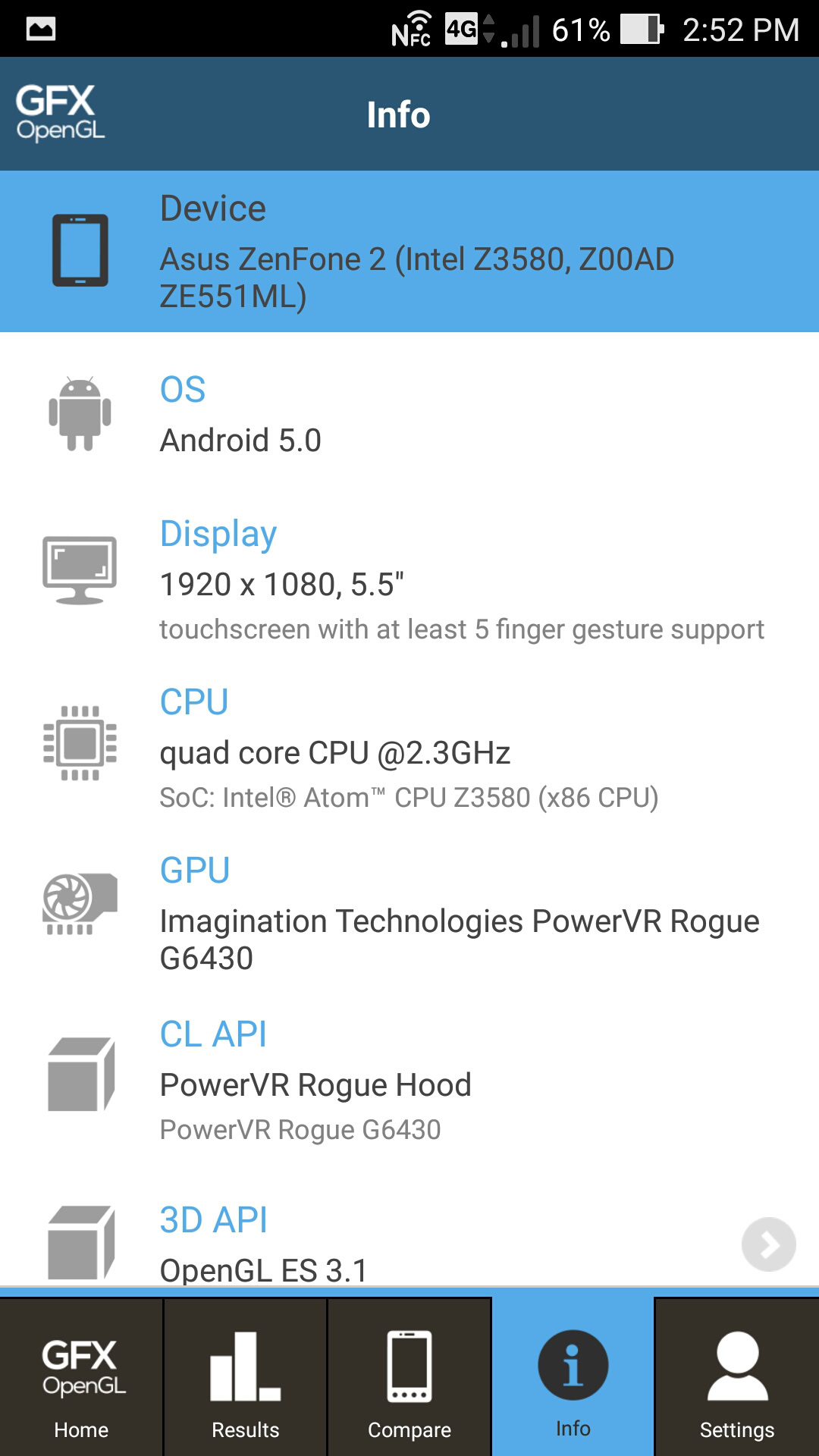Open the CPU quad core row
This screenshot has height=1456, width=819.
click(409, 748)
